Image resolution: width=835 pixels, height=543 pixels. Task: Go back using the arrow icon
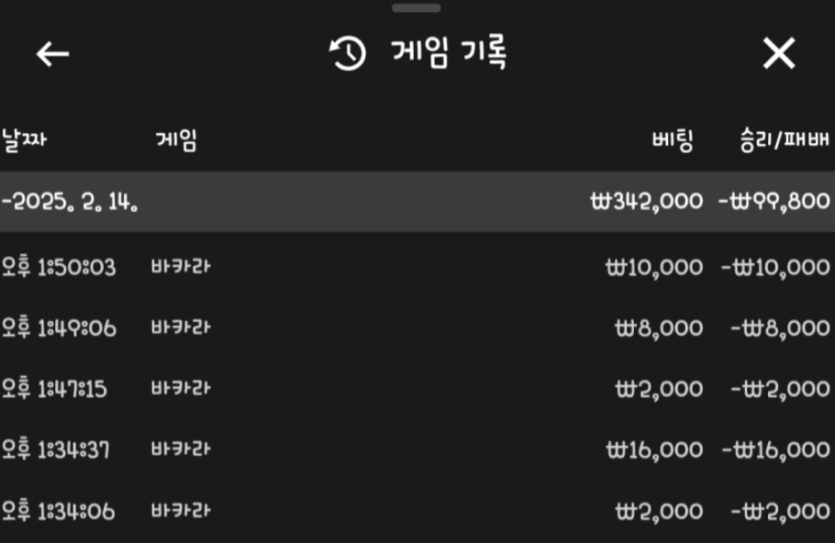click(52, 54)
